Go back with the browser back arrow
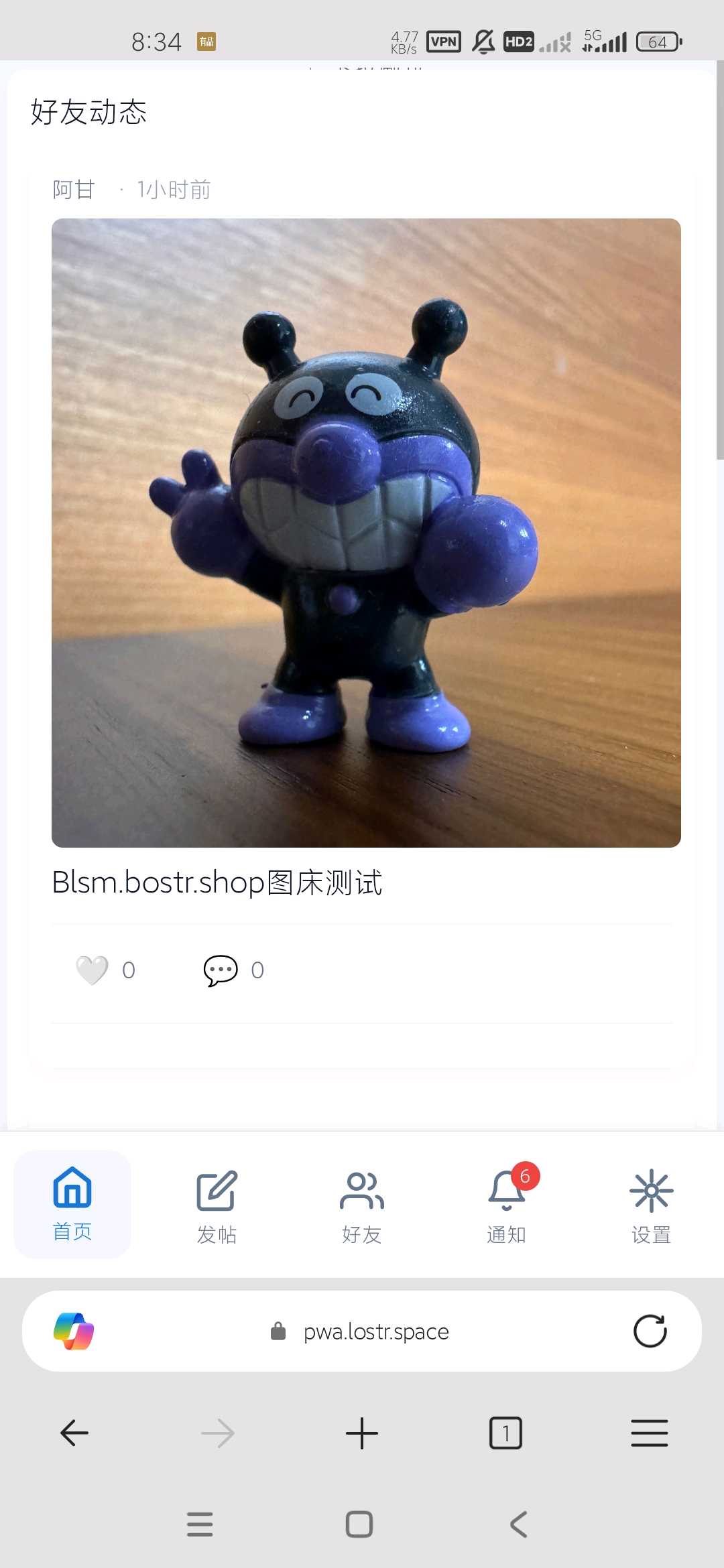The height and width of the screenshot is (1568, 724). pos(74,1433)
